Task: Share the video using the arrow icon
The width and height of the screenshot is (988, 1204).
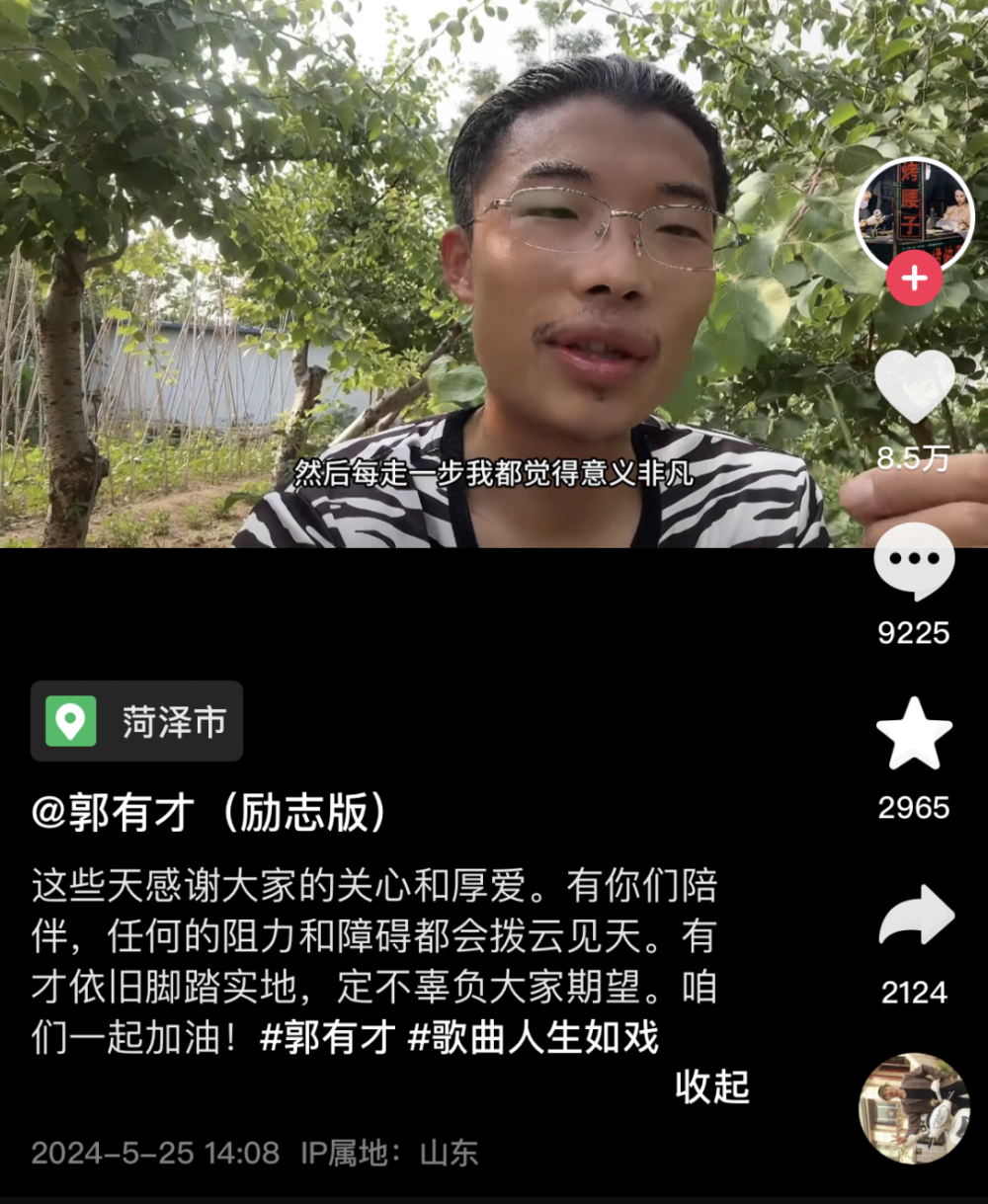Action: (x=916, y=912)
